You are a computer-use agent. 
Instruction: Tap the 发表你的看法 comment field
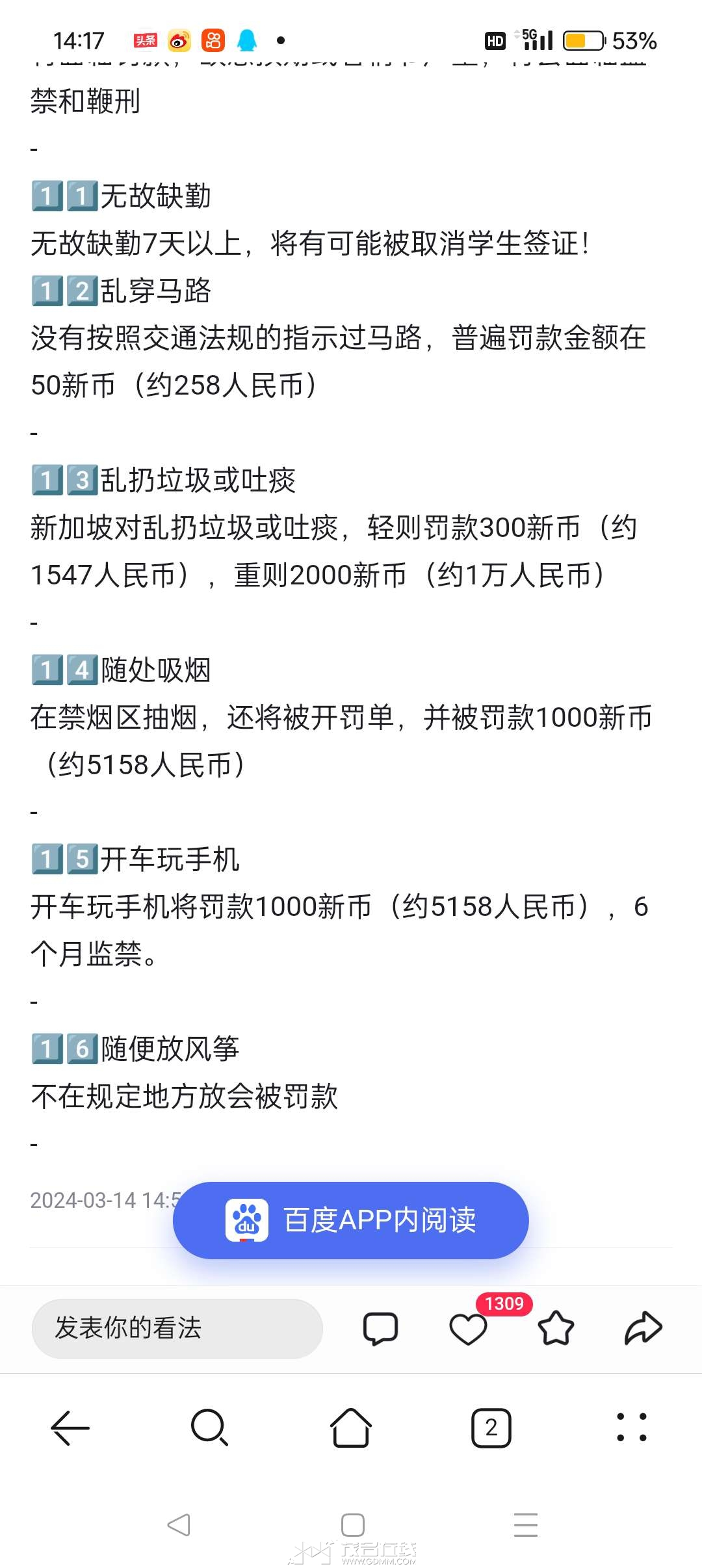tap(177, 1328)
